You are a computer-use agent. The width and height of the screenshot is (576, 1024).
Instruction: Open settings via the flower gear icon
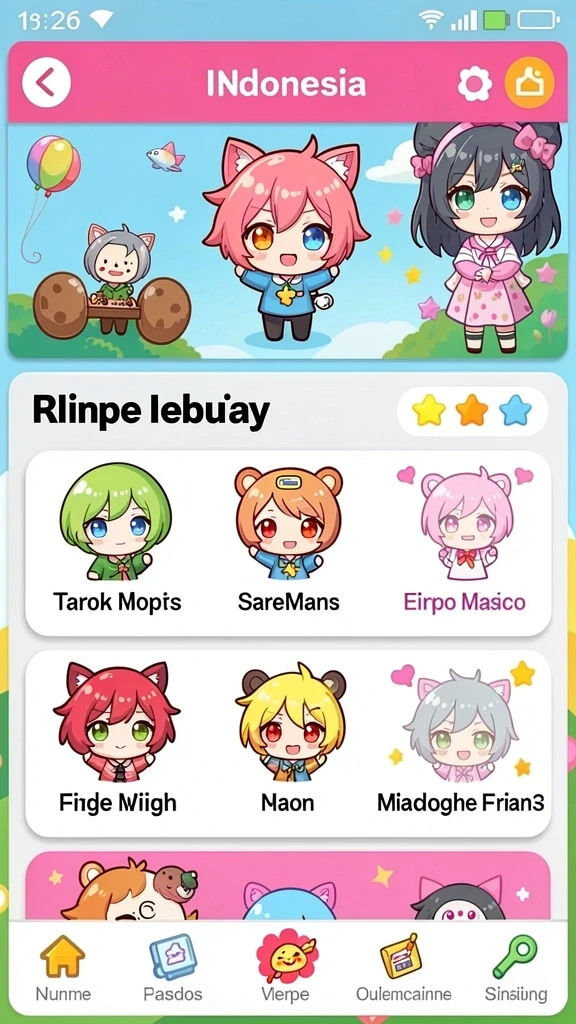(x=474, y=84)
